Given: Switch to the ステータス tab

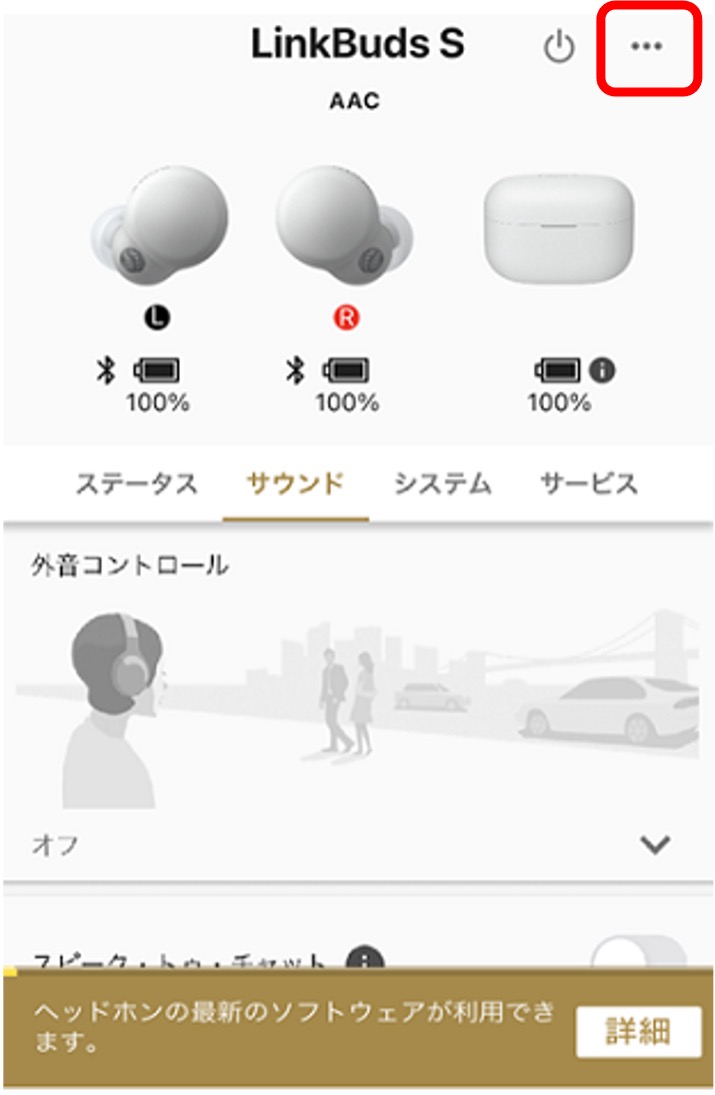Looking at the screenshot, I should click(x=136, y=485).
